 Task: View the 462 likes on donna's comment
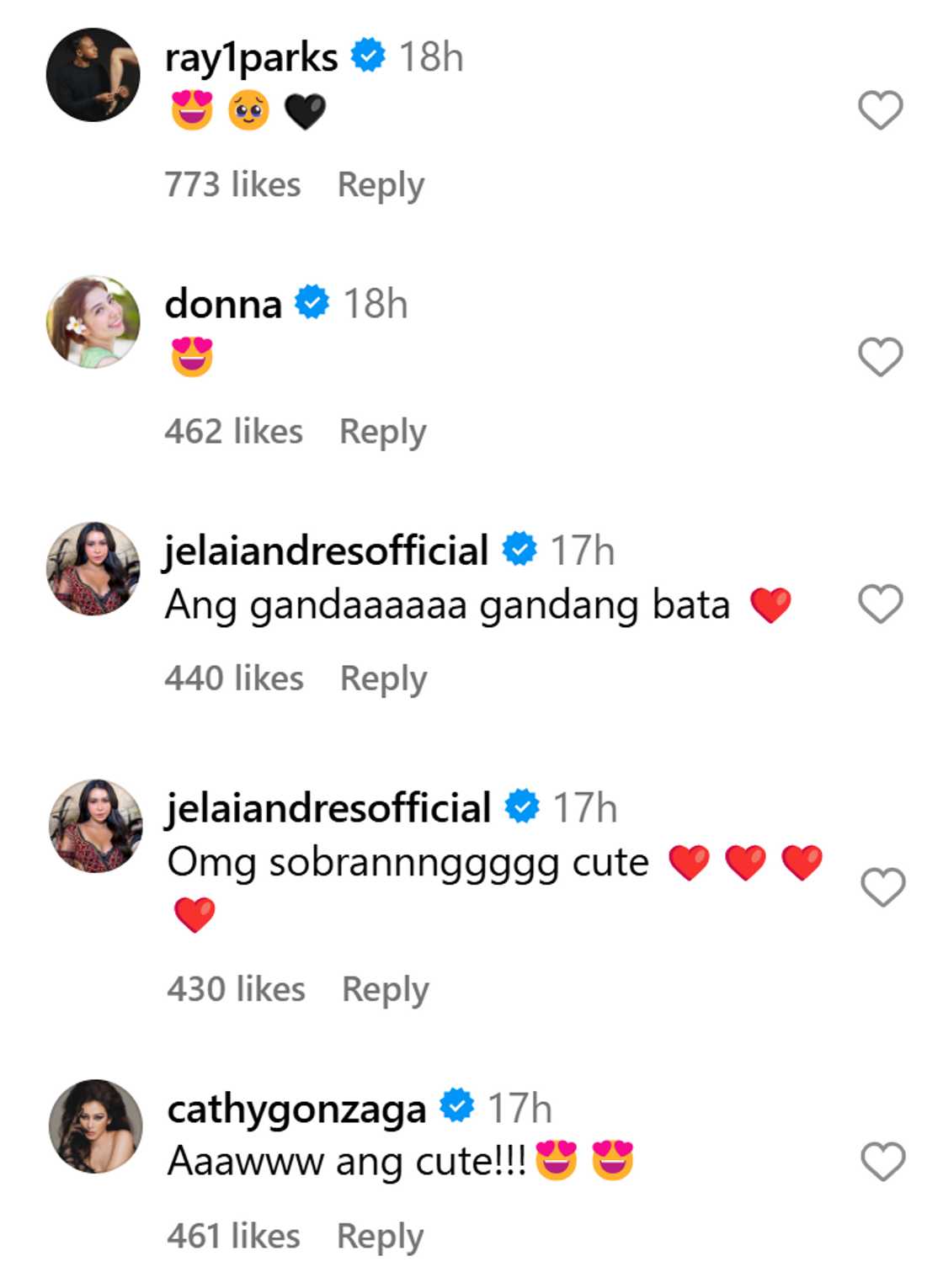point(233,432)
